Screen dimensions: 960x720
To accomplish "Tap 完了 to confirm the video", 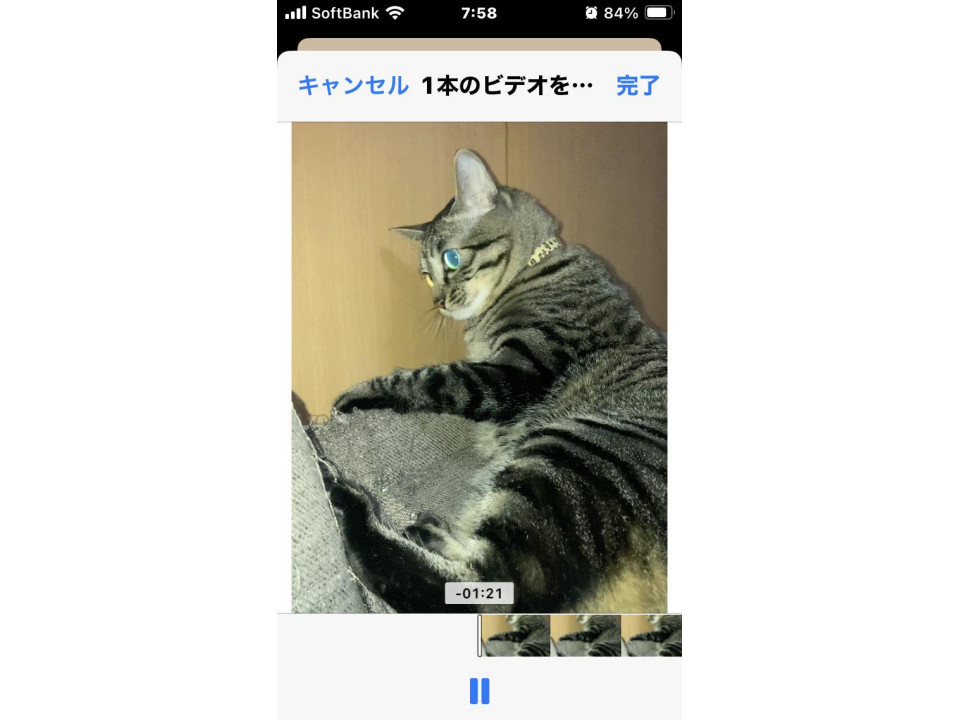I will pyautogui.click(x=637, y=86).
